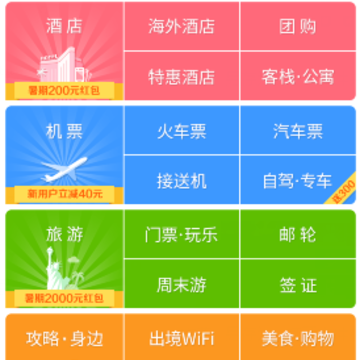Tap 客栈·公寓 inns and apartments
The width and height of the screenshot is (360, 360).
(x=298, y=76)
